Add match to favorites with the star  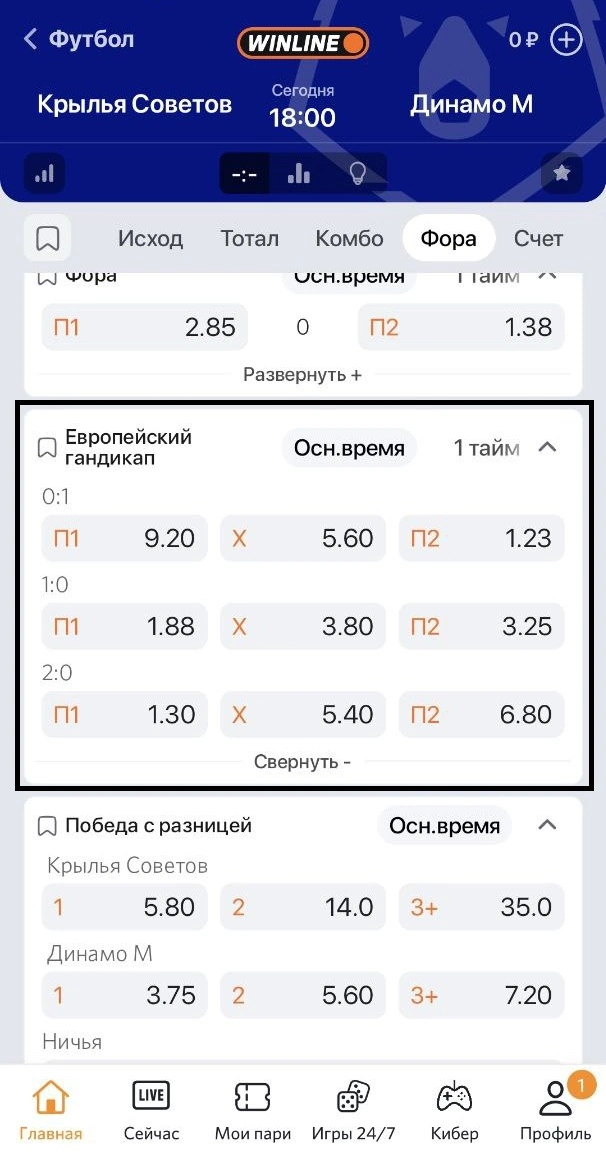(x=561, y=173)
